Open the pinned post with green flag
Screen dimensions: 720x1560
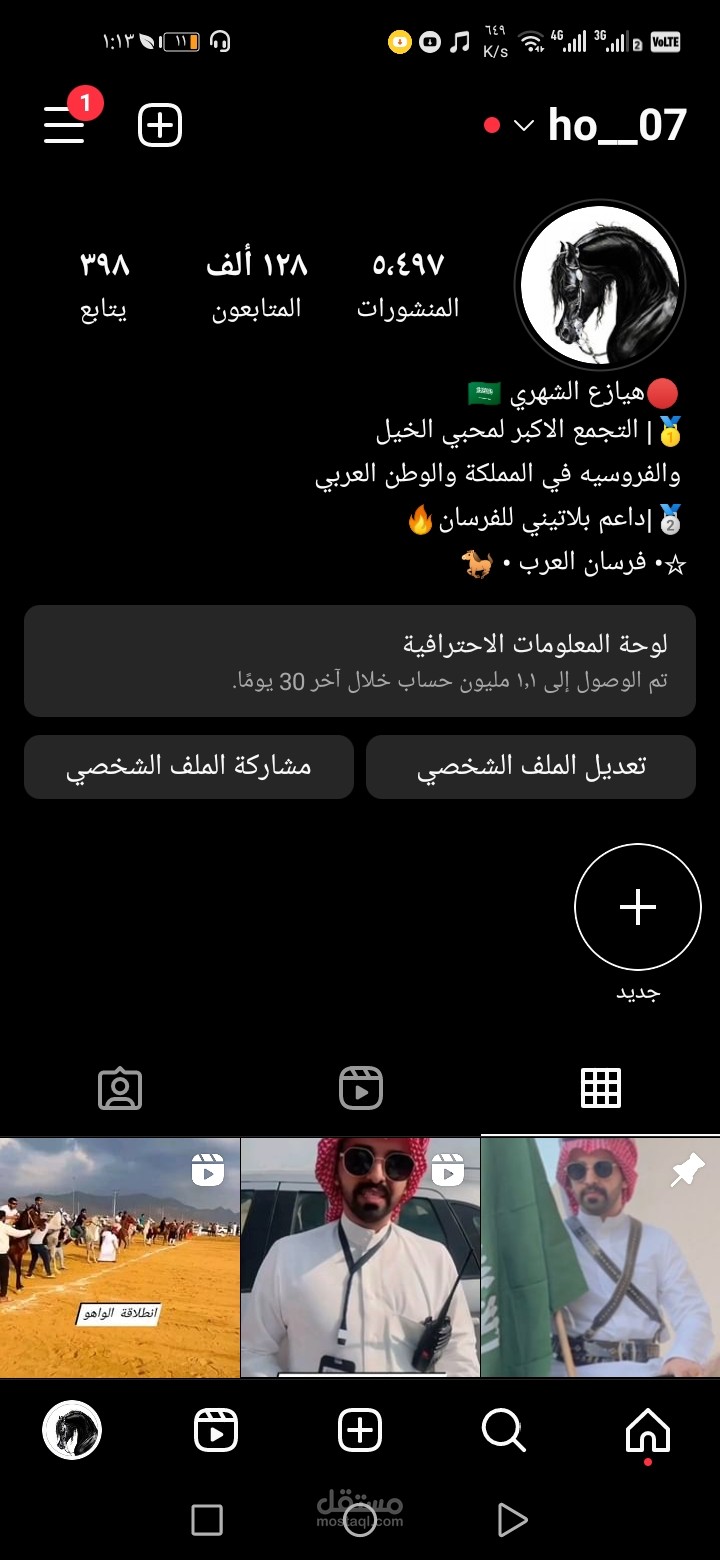click(600, 1258)
